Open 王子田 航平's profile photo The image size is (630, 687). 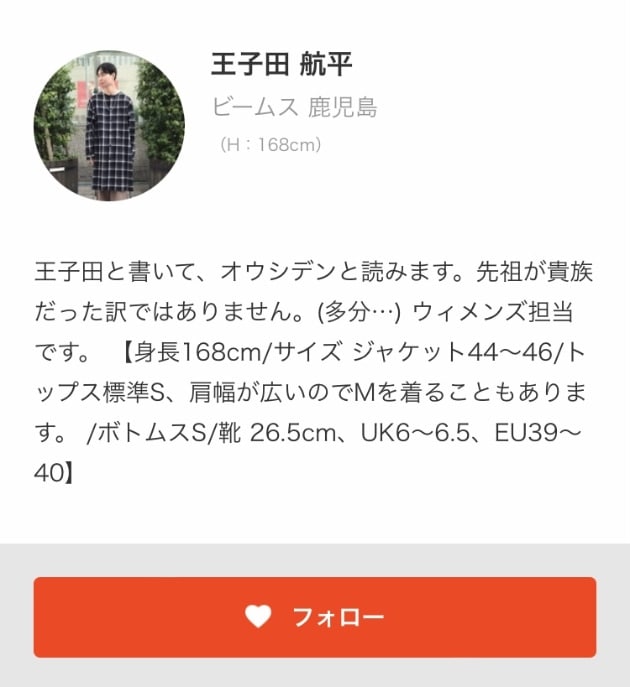(109, 125)
